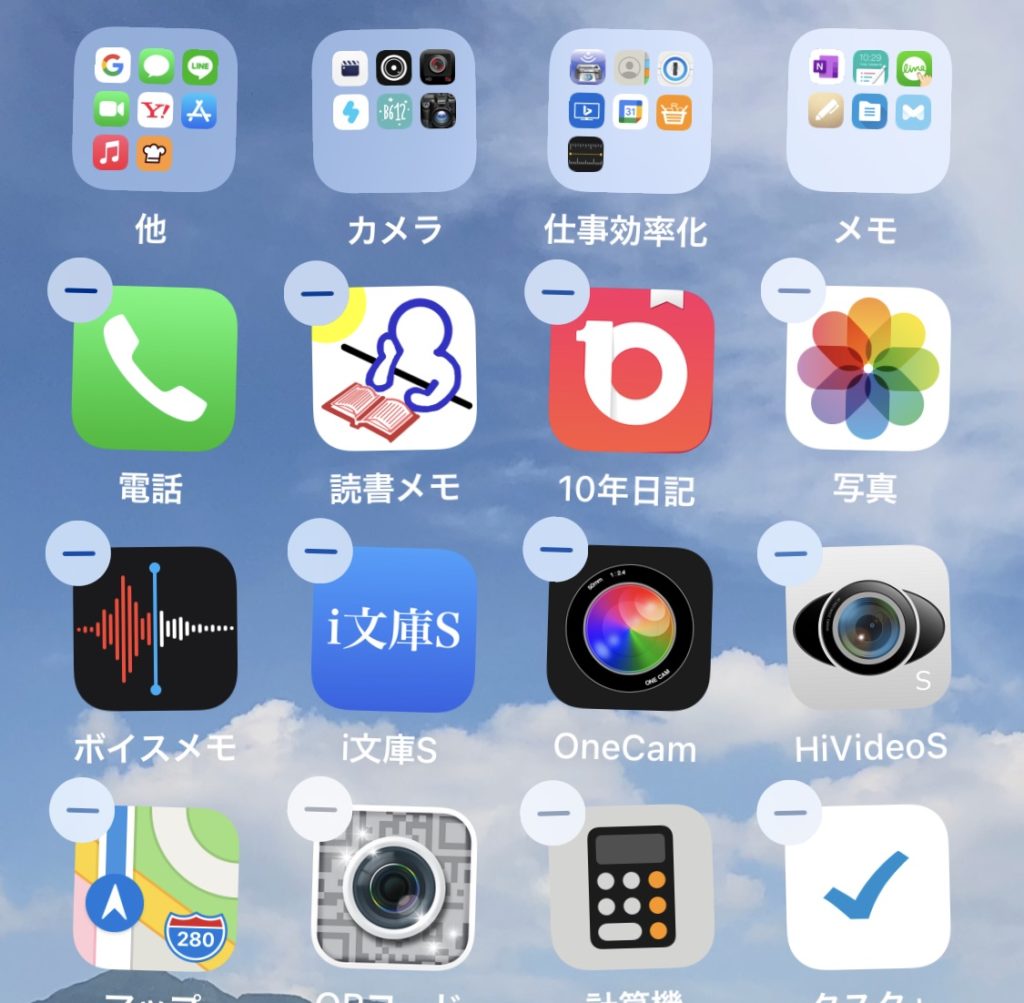The width and height of the screenshot is (1024, 1003).
Task: Tap the minus badge on 写真
Action: [x=794, y=291]
